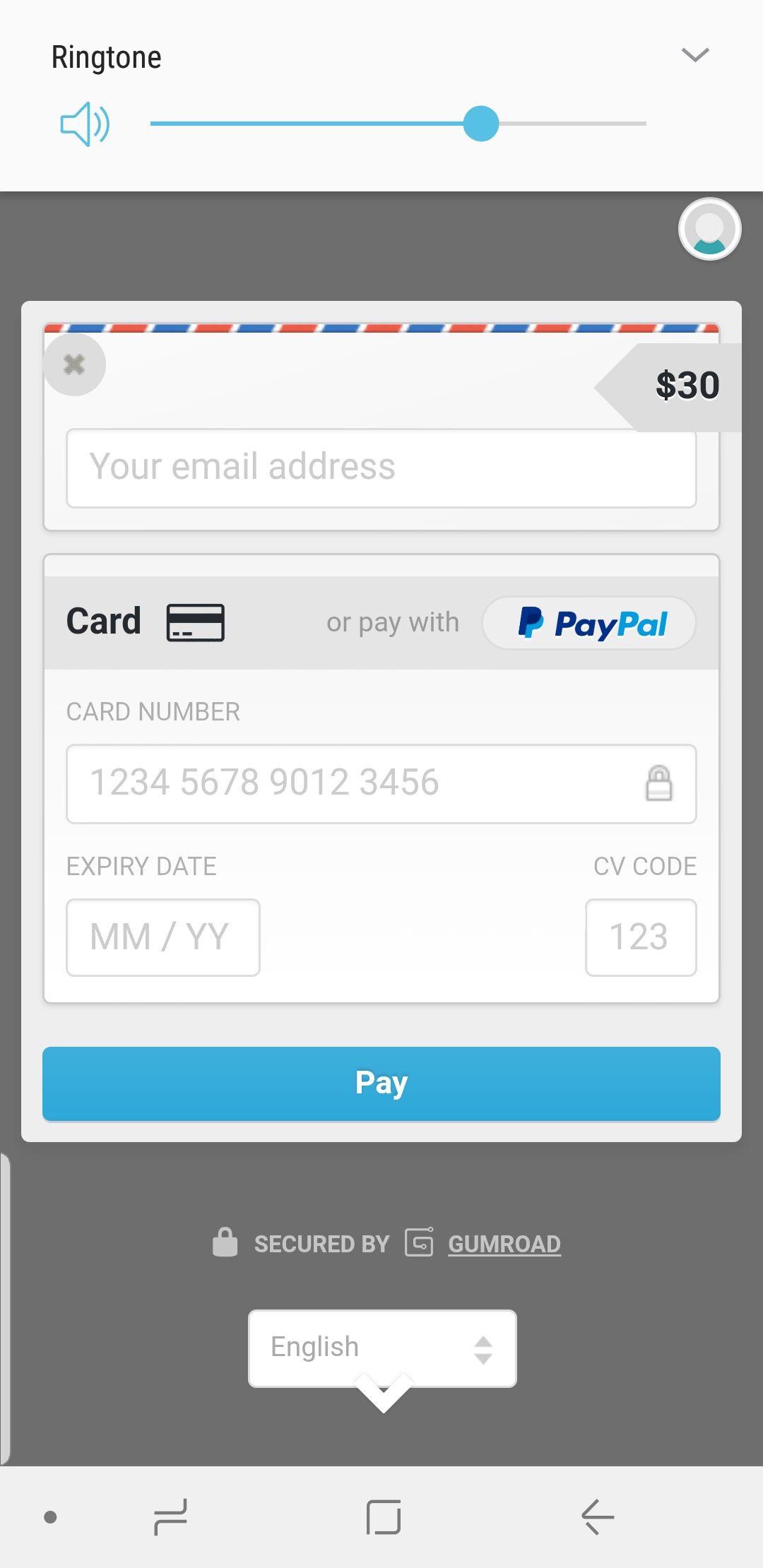Open recent apps from navigation bar
The height and width of the screenshot is (1568, 763).
point(170,1516)
